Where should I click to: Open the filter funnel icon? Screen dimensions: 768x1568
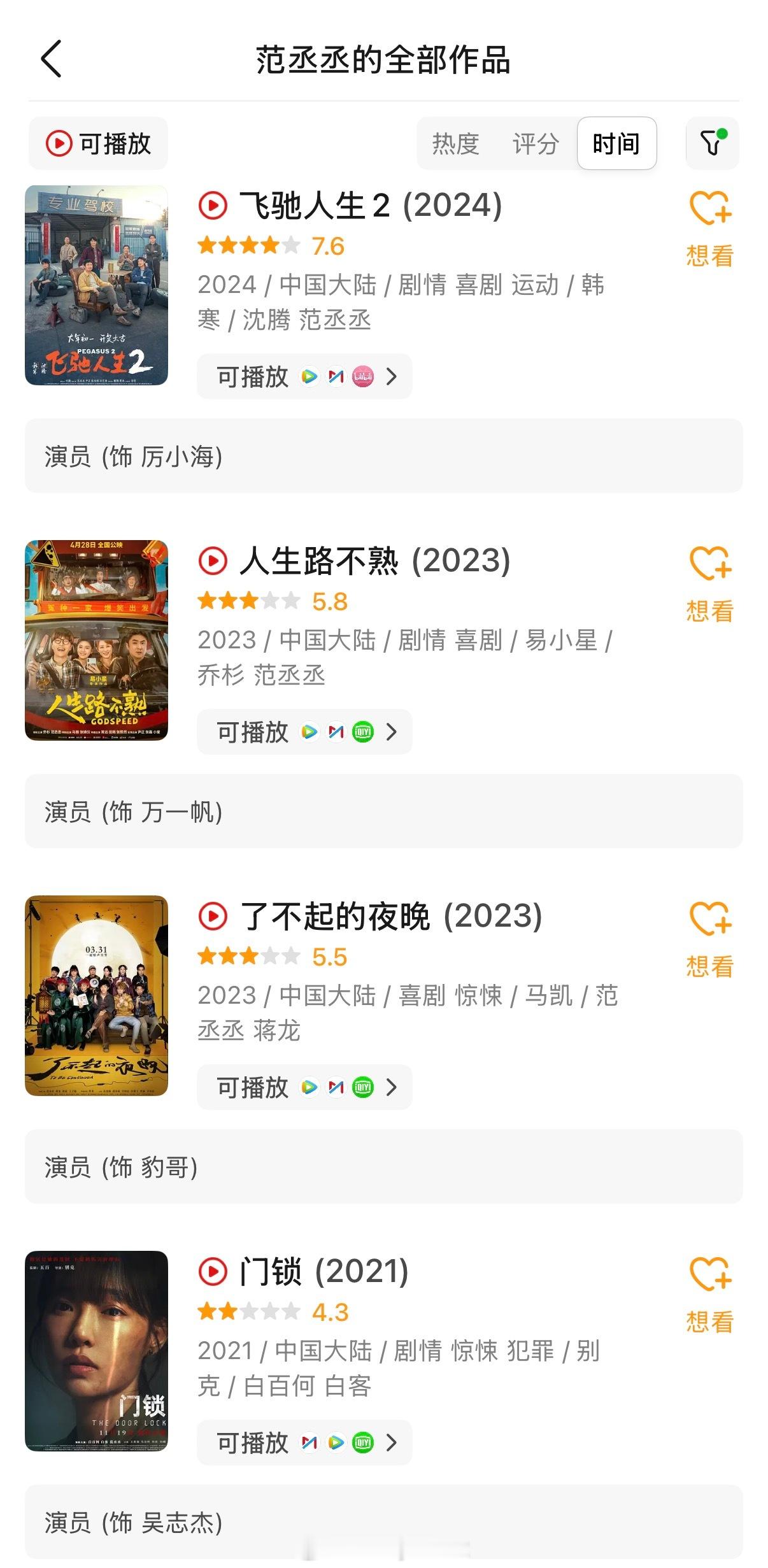712,143
